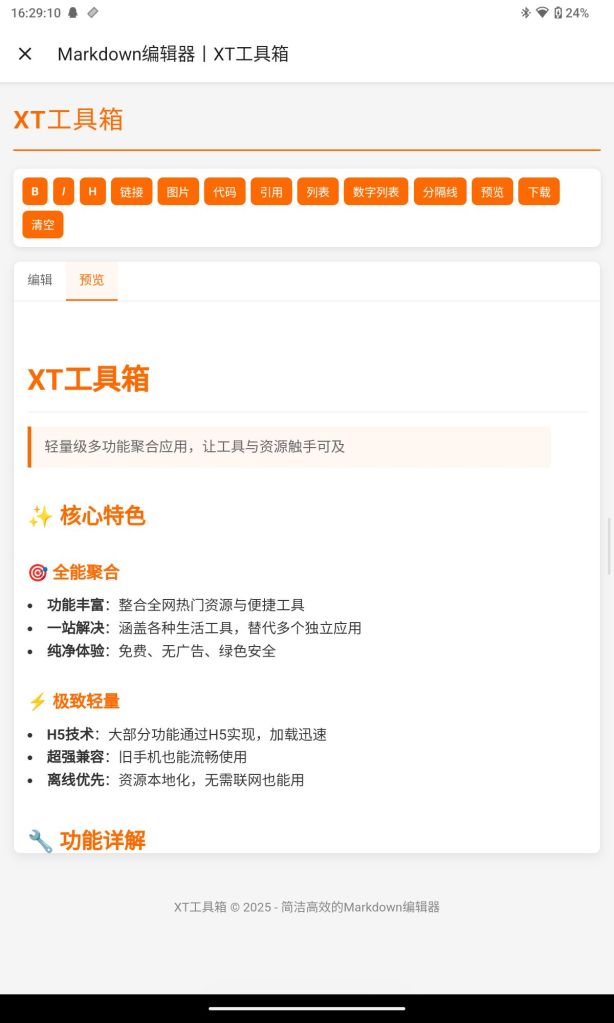The height and width of the screenshot is (1023, 614).
Task: Insert a link using 链接
Action: click(x=132, y=192)
